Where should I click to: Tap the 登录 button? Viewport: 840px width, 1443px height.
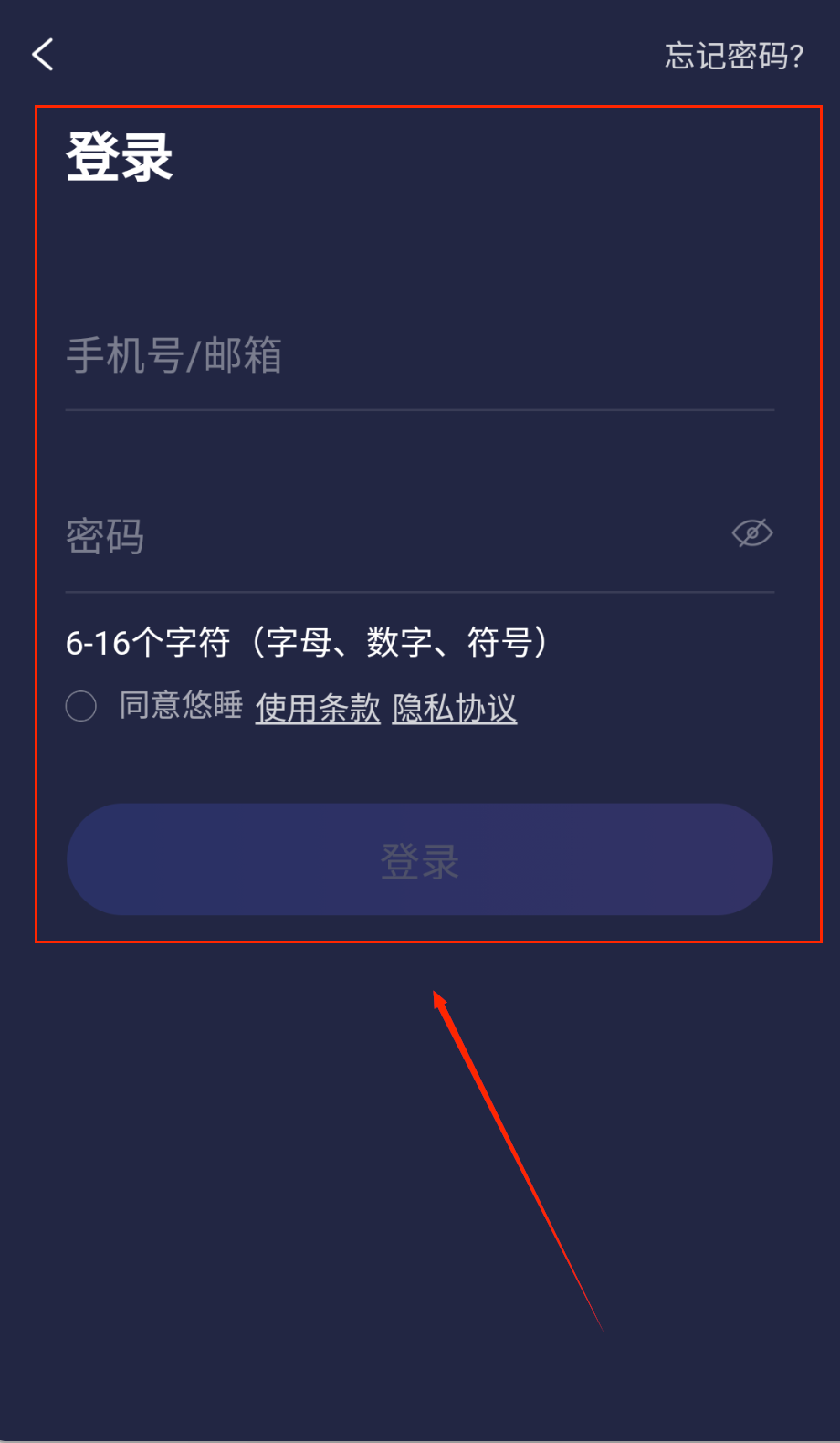point(420,859)
